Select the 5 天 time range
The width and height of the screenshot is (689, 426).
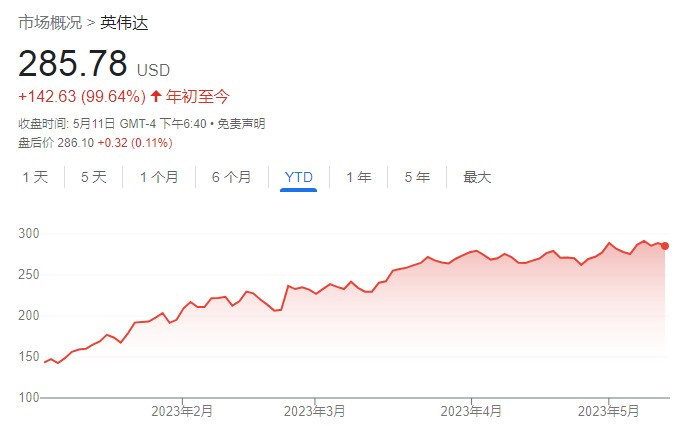point(93,177)
